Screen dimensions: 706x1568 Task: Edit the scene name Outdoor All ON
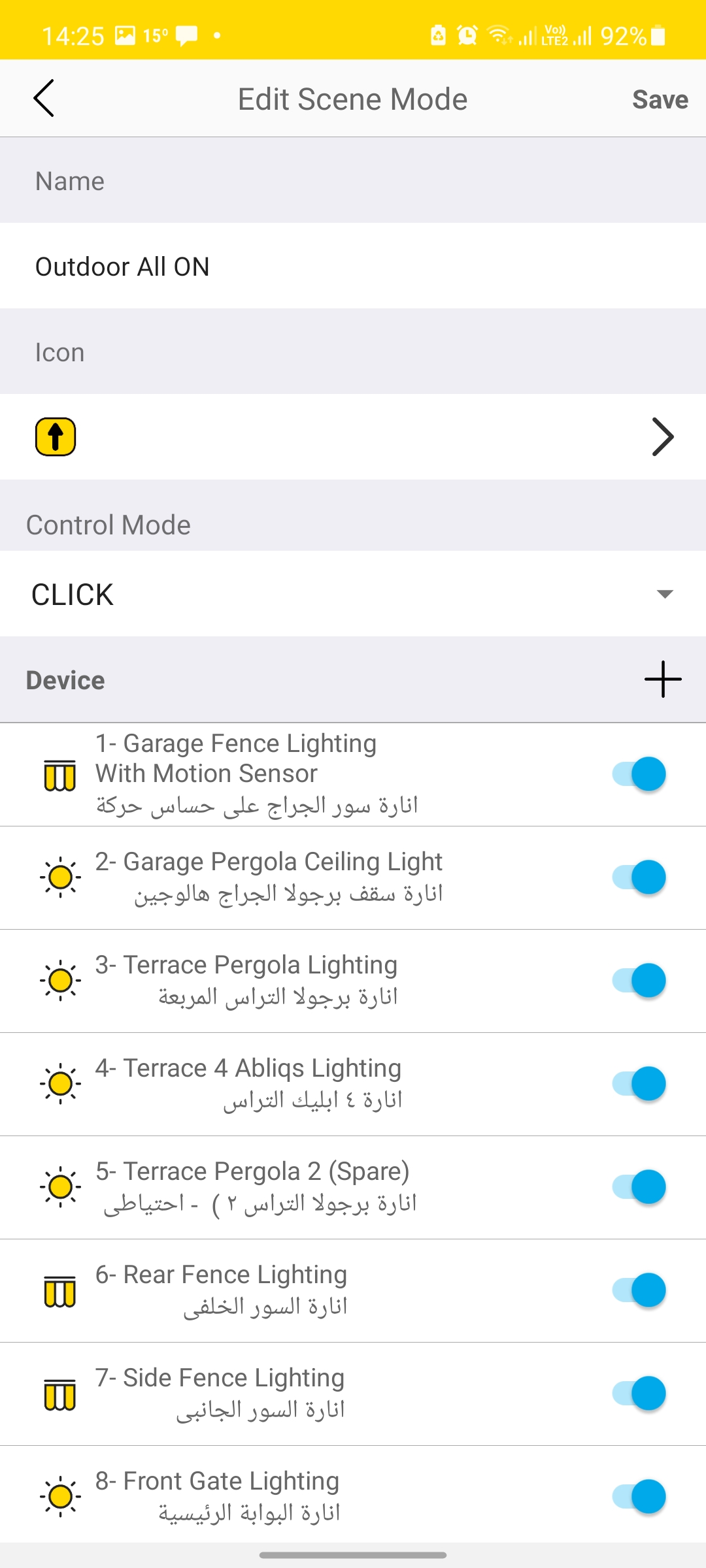pos(353,267)
